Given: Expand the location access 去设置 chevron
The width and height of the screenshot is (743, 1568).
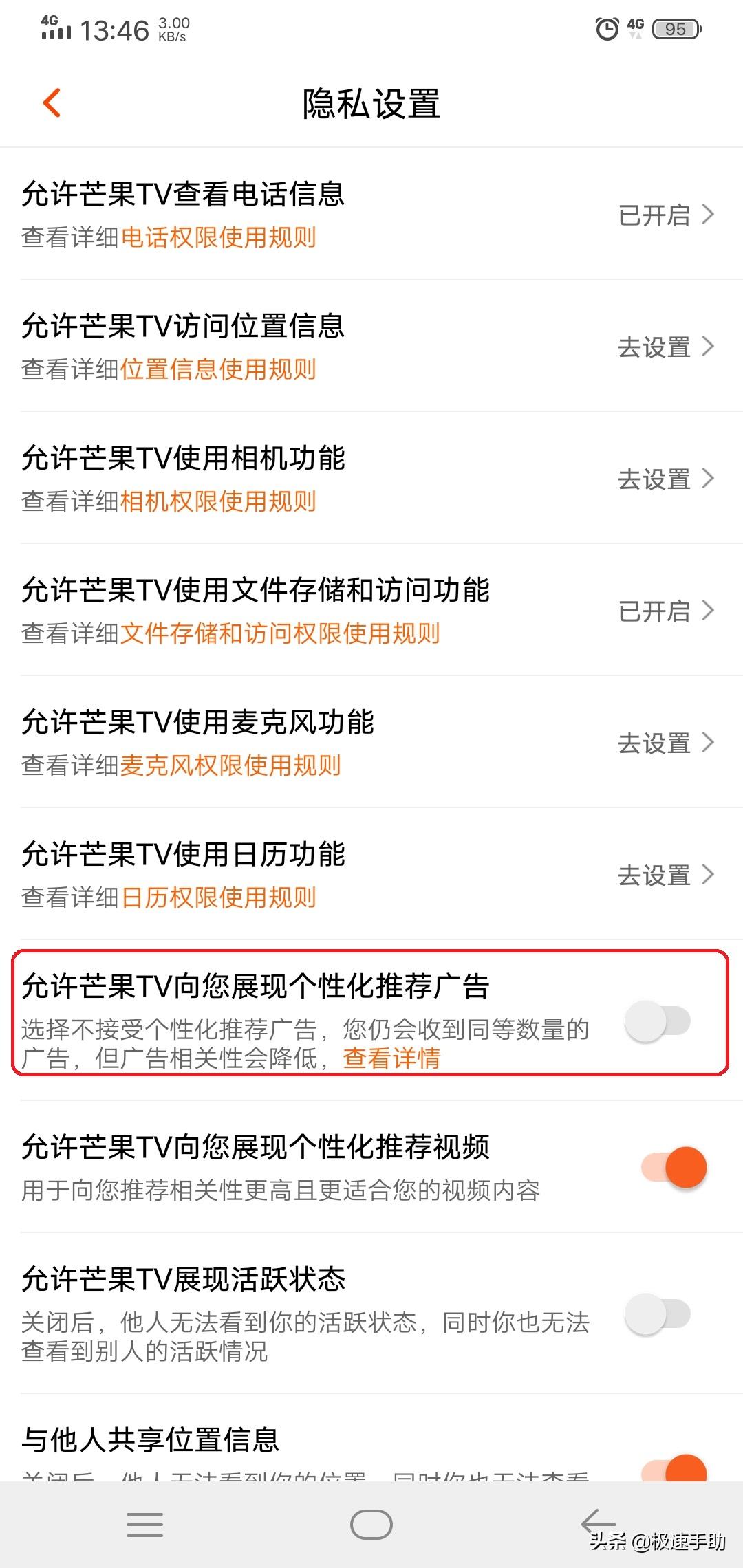Looking at the screenshot, I should pyautogui.click(x=709, y=347).
